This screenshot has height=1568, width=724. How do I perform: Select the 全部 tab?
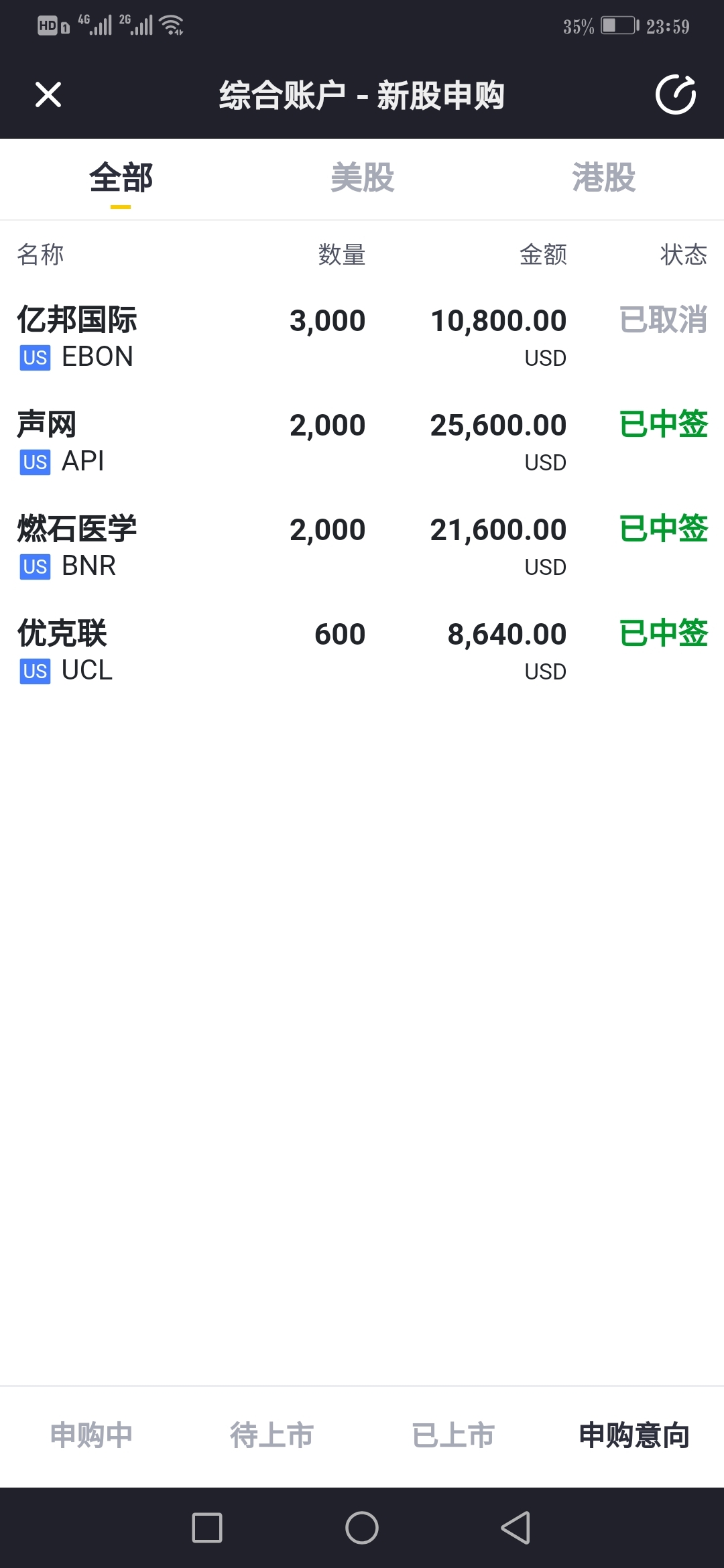pyautogui.click(x=121, y=178)
